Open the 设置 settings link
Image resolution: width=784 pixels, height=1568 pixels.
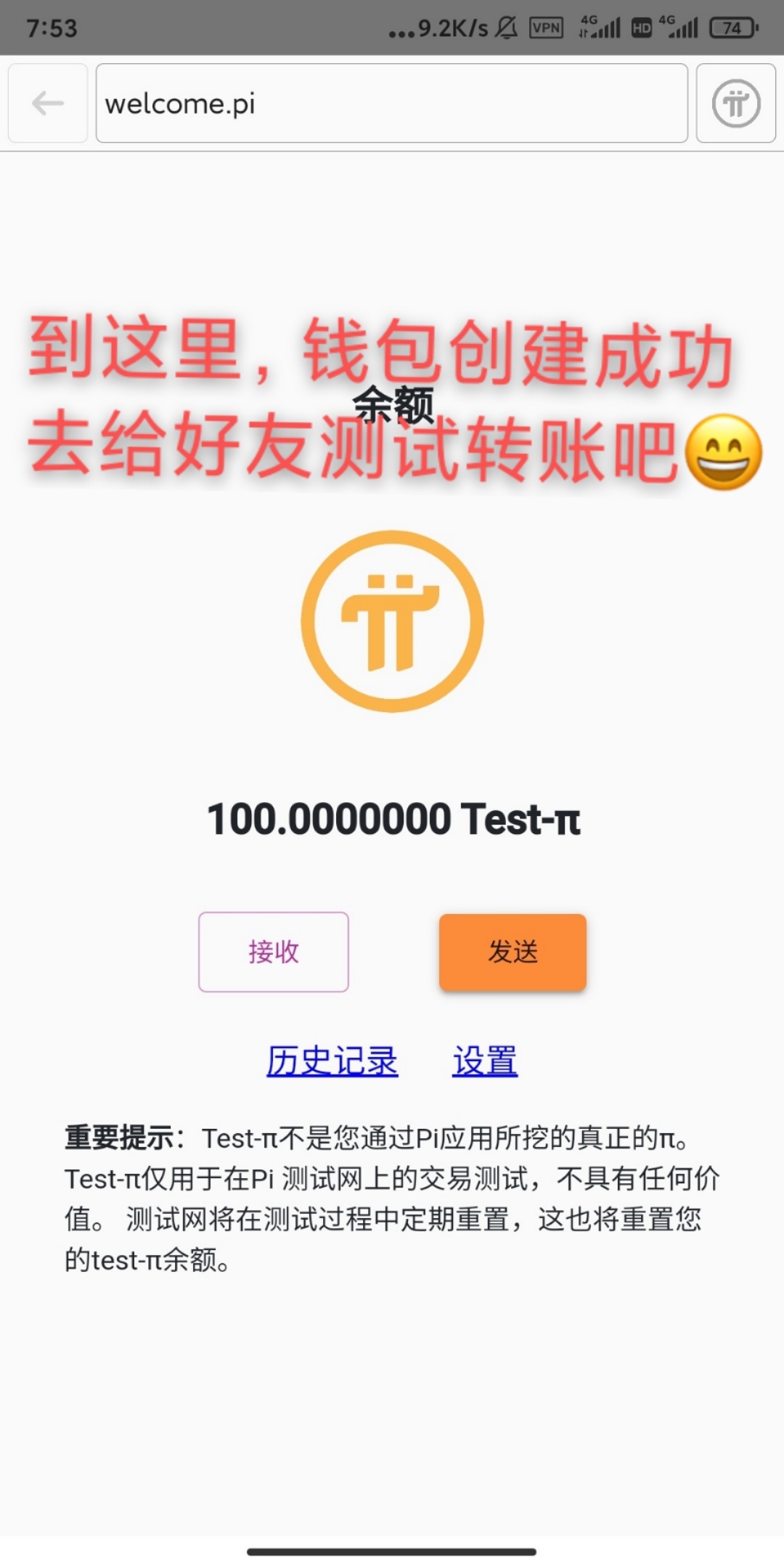coord(485,1061)
